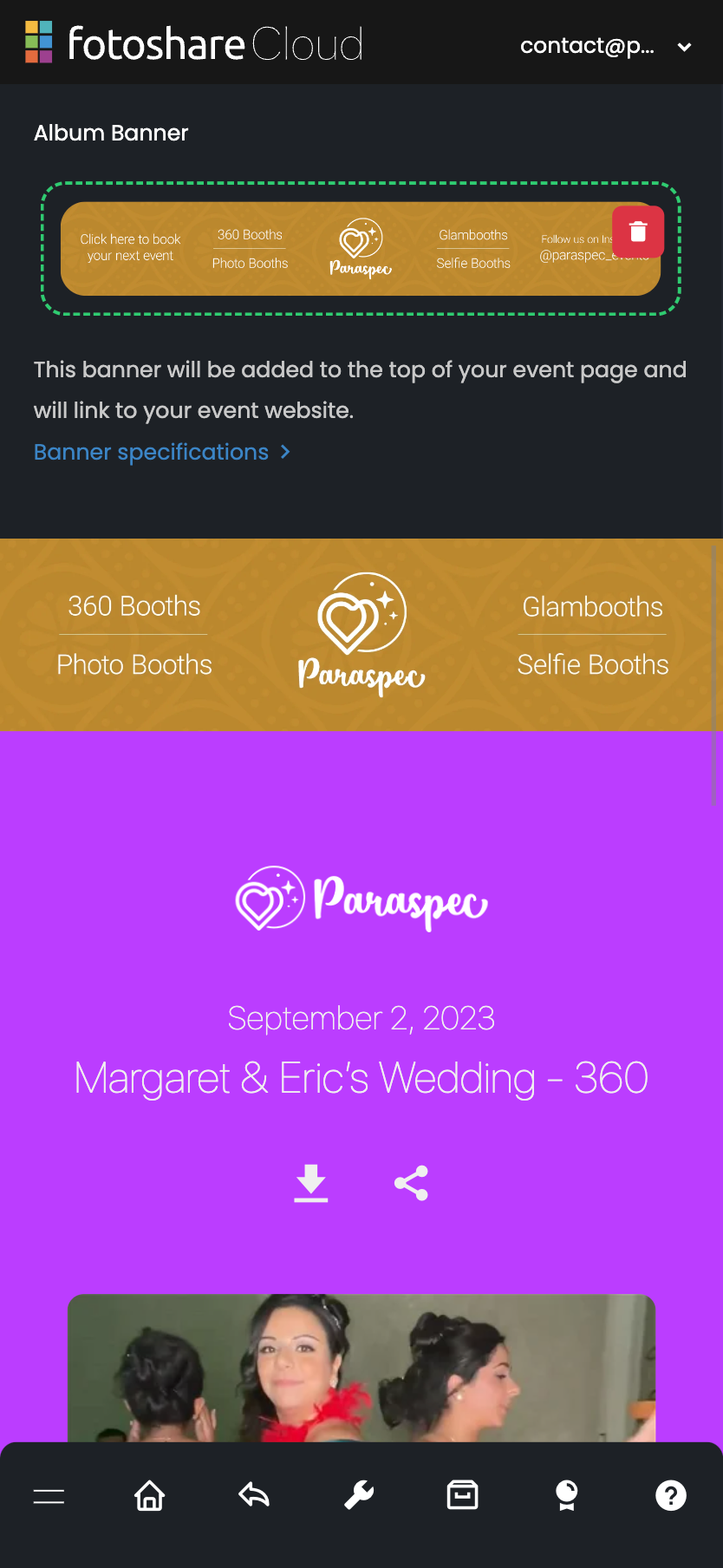Viewport: 723px width, 1568px height.
Task: Open the hamburger menu in the bottom bar
Action: (49, 1495)
